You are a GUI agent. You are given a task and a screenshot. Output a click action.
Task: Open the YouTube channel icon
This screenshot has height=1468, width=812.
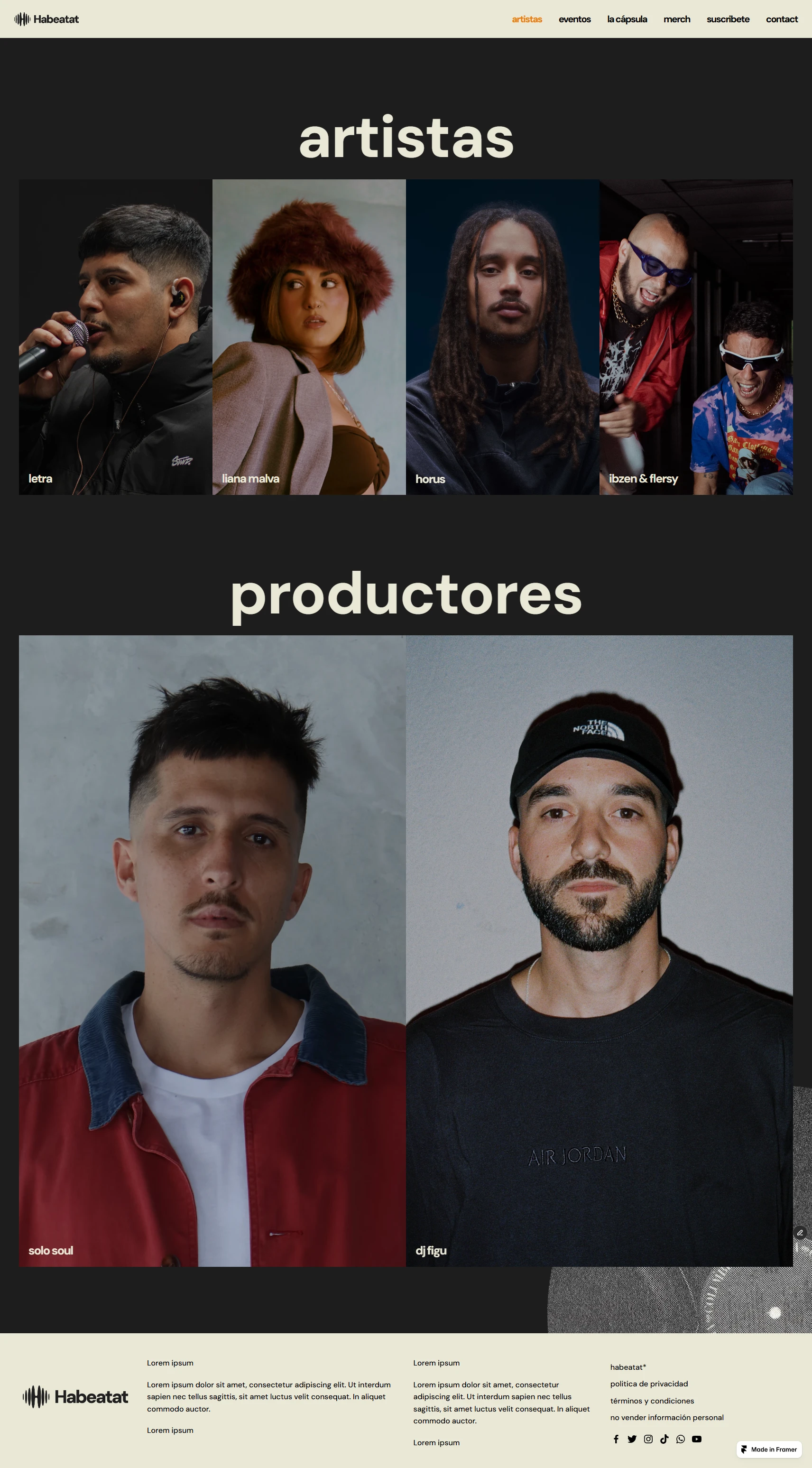coord(696,1439)
